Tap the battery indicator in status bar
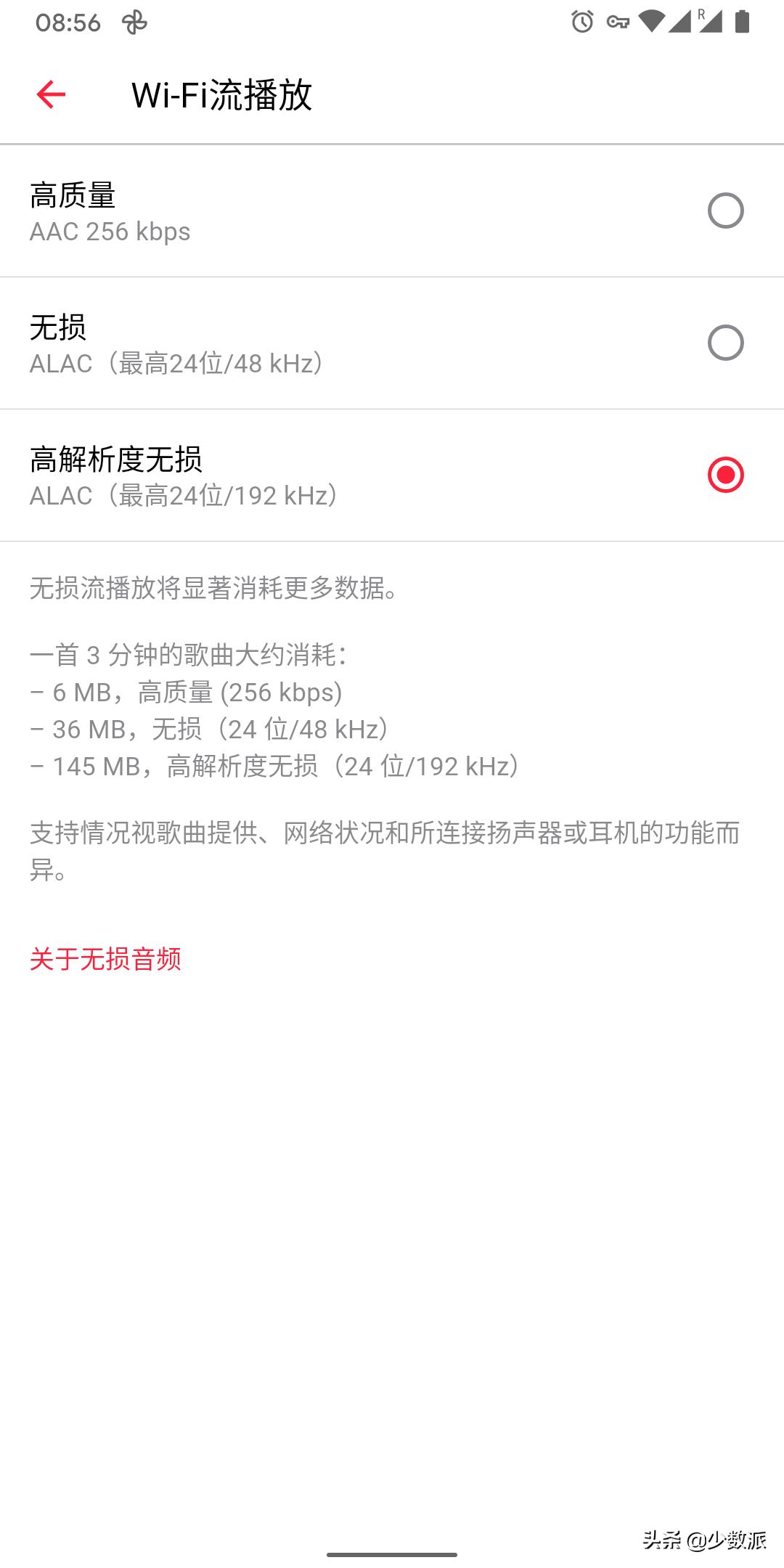This screenshot has height=1568, width=784. (743, 22)
